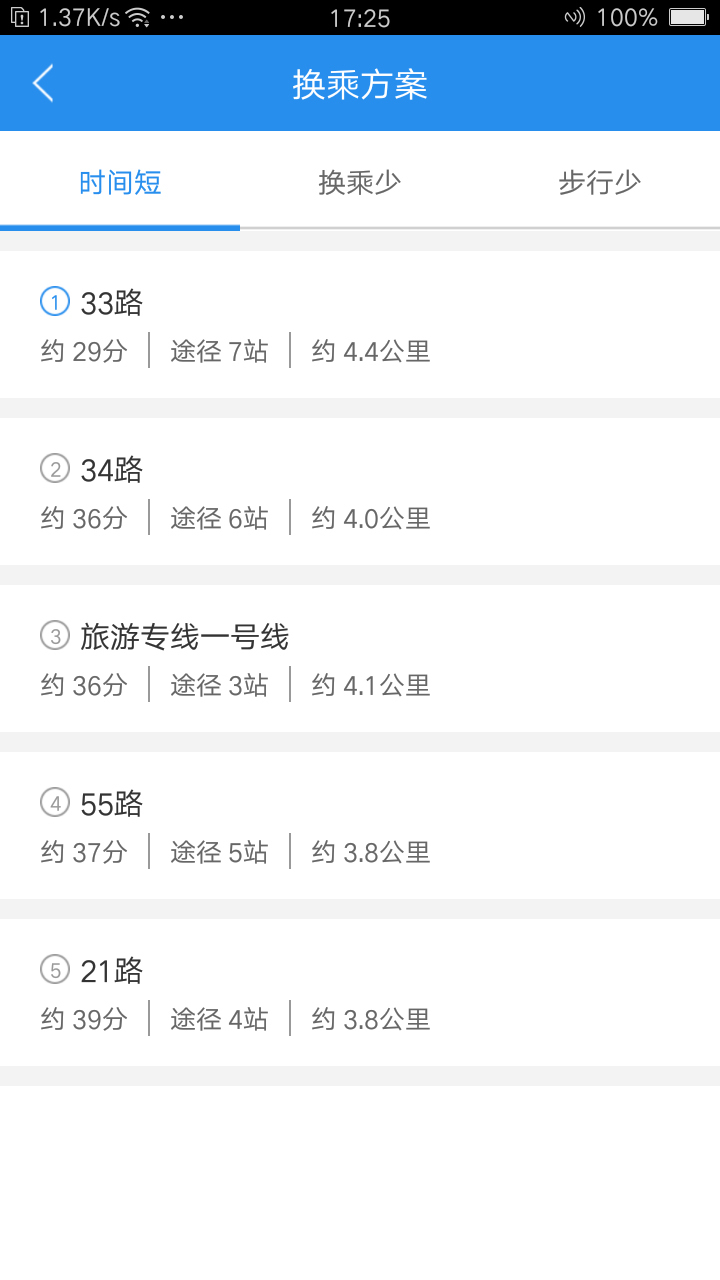Image resolution: width=720 pixels, height=1280 pixels.
Task: Click the circled number 1 icon beside 33路
Action: (x=54, y=301)
